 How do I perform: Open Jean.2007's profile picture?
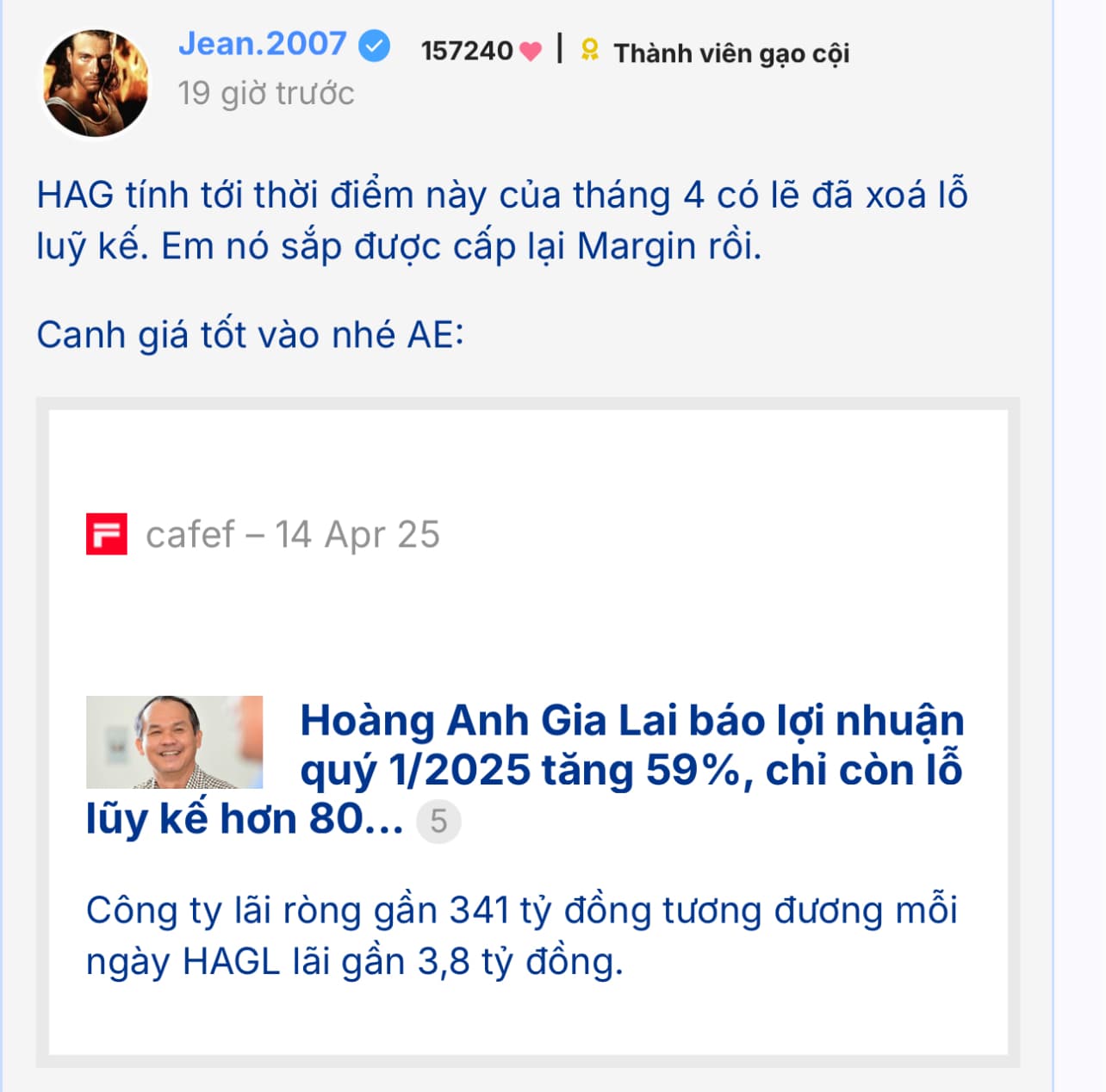coord(96,83)
